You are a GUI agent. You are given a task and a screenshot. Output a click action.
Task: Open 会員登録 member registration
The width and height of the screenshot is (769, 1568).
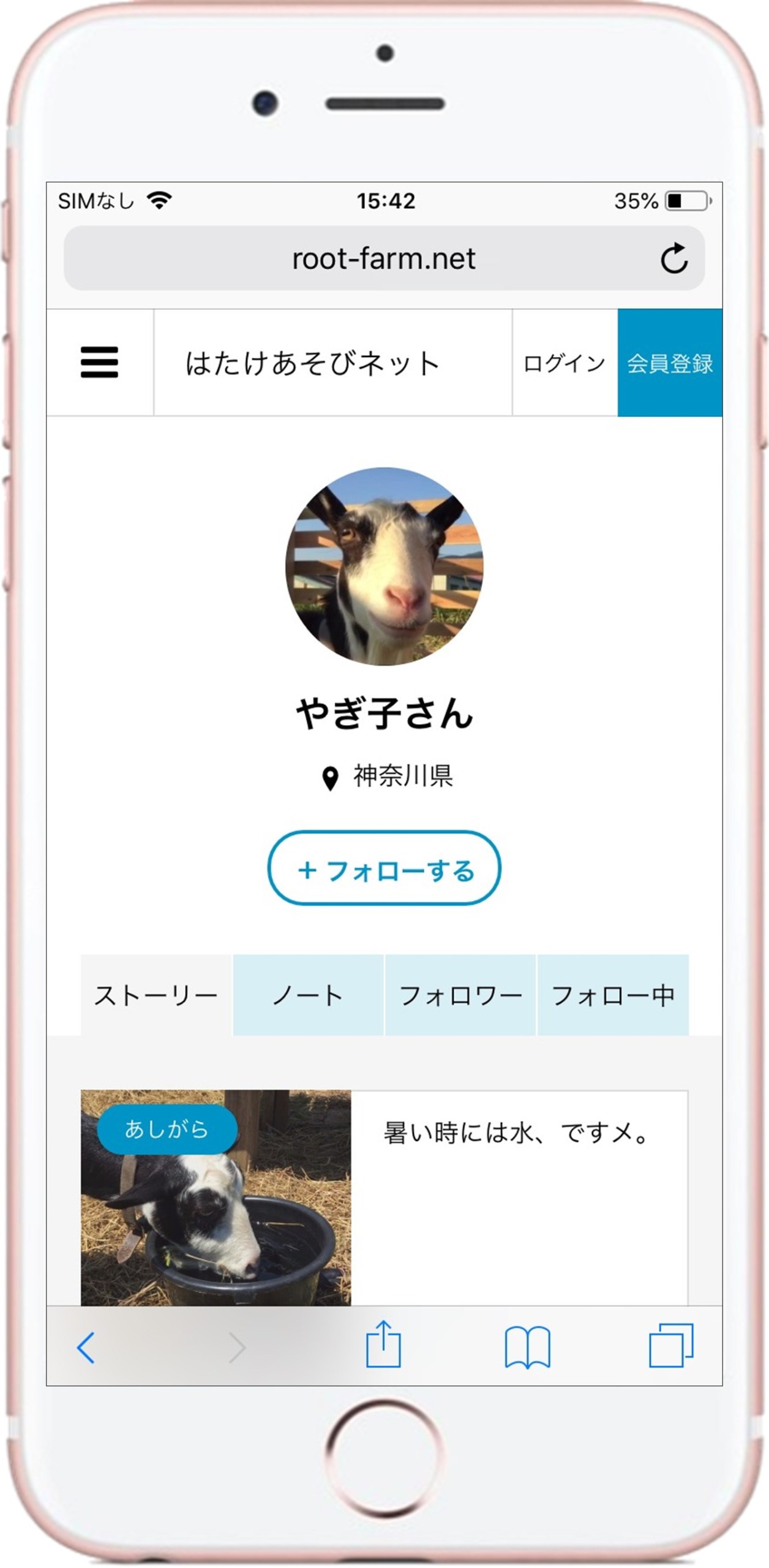point(670,363)
